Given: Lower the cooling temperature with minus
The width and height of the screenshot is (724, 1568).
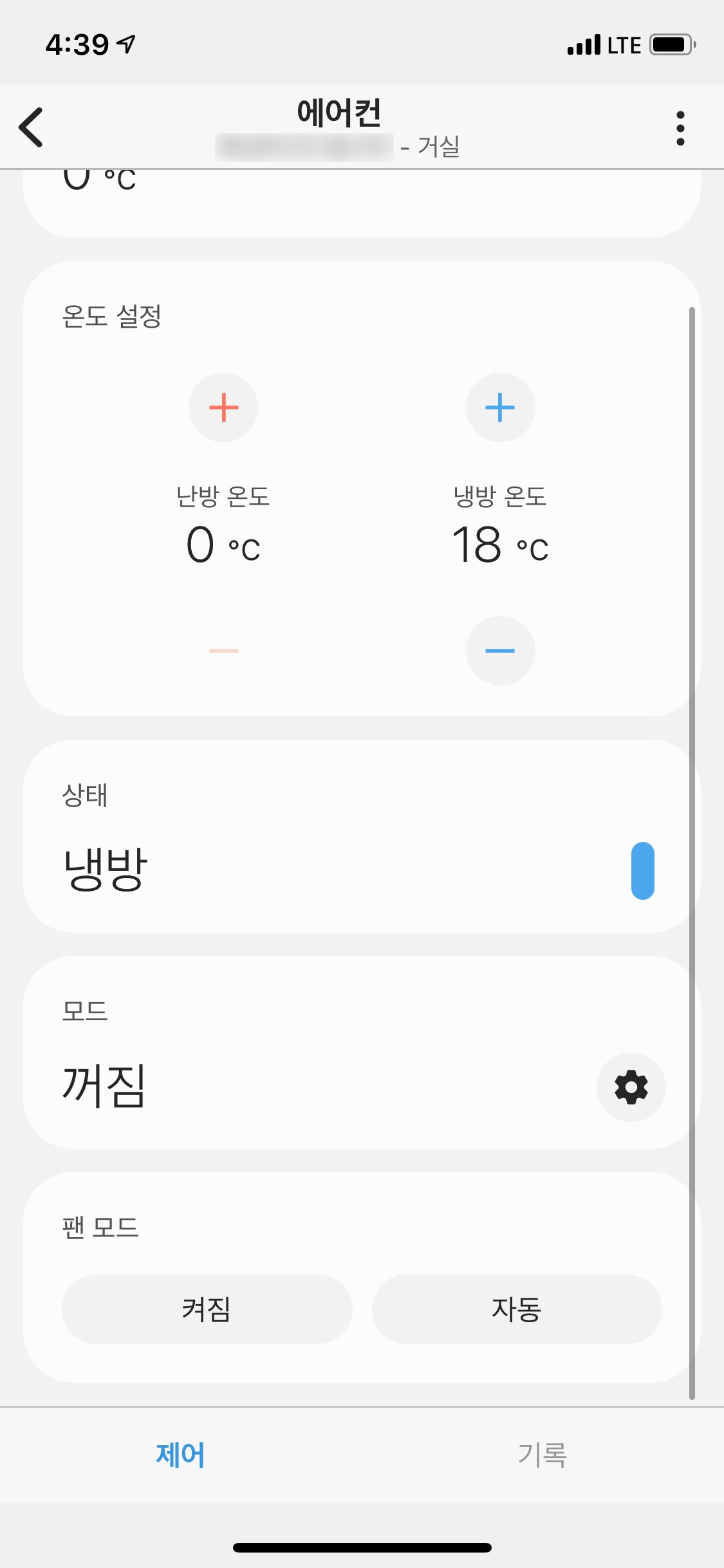Looking at the screenshot, I should click(501, 651).
